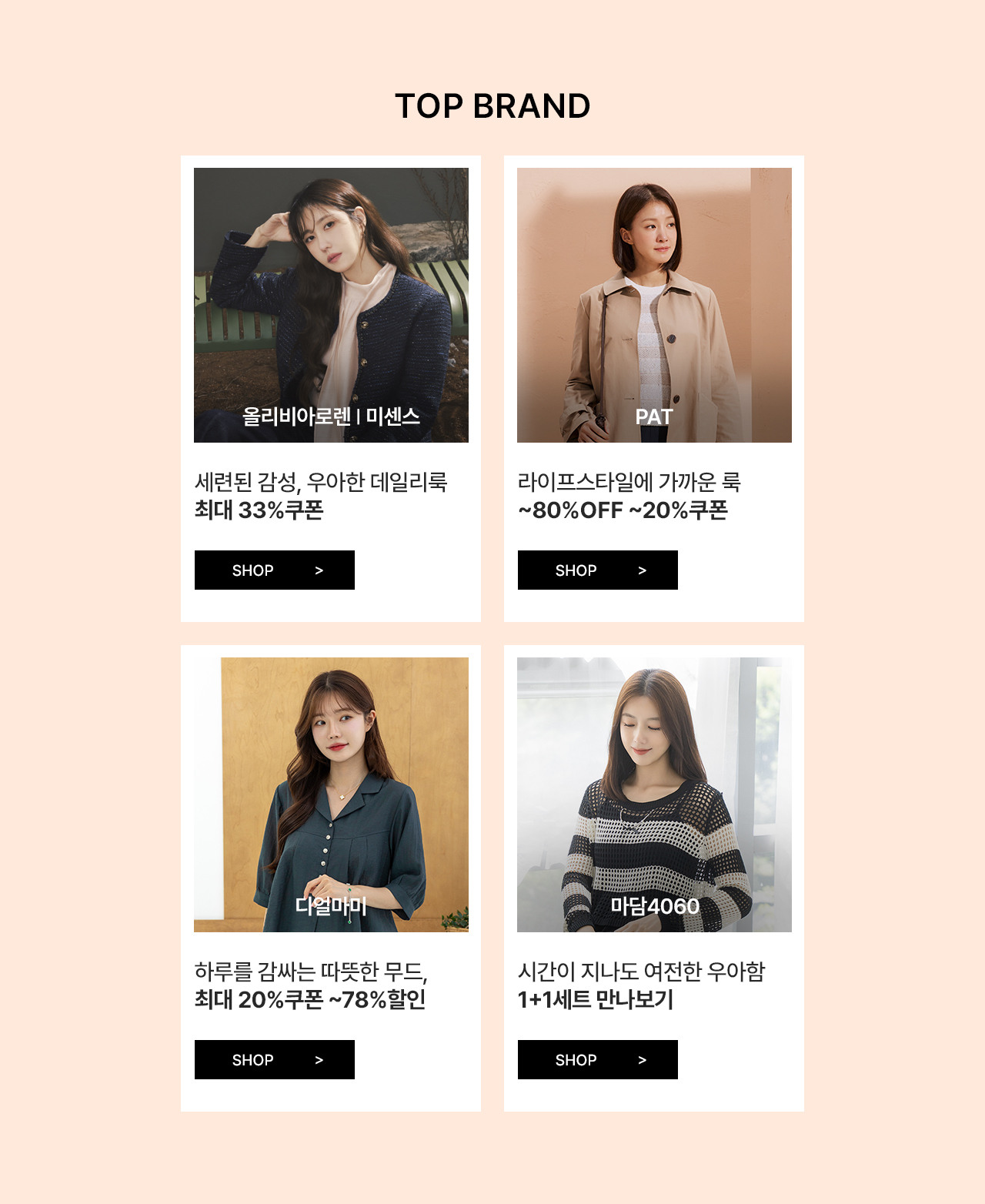Tap SHOP button under 마담4060 card
This screenshot has height=1204, width=985.
(x=597, y=1060)
